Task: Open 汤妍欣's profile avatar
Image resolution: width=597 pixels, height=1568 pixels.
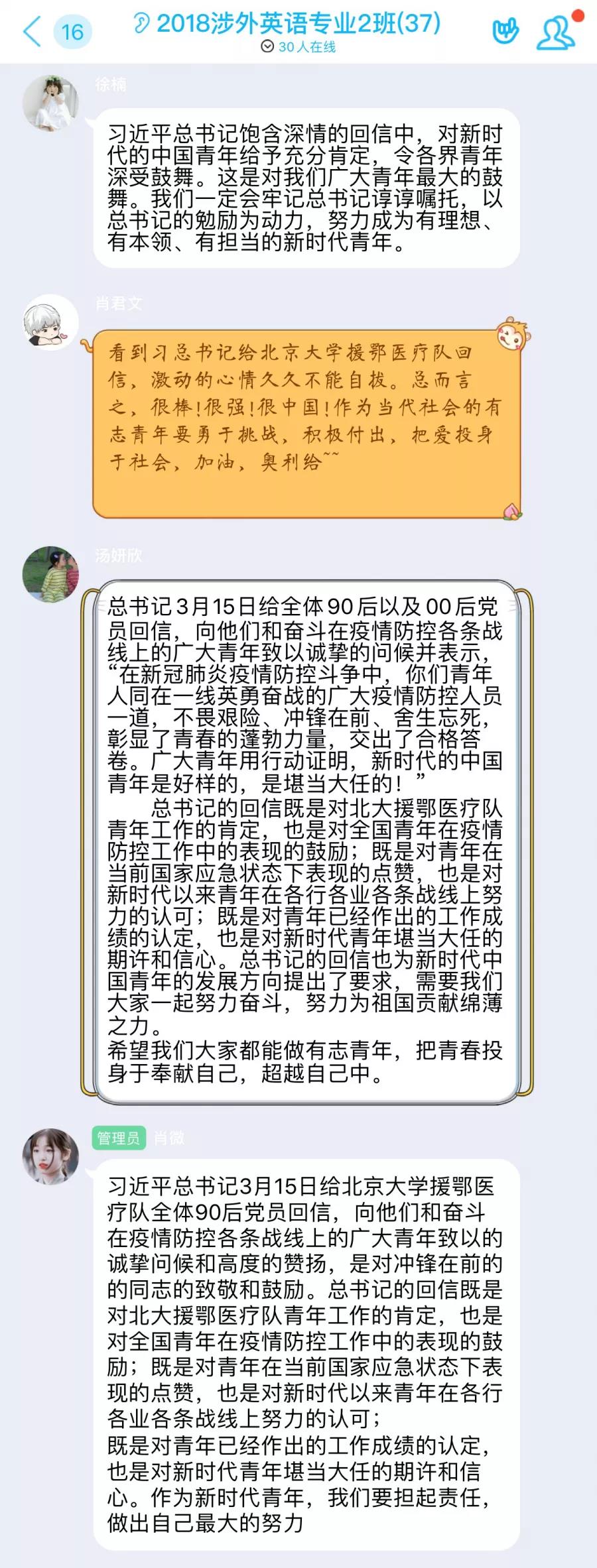Action: [x=50, y=574]
